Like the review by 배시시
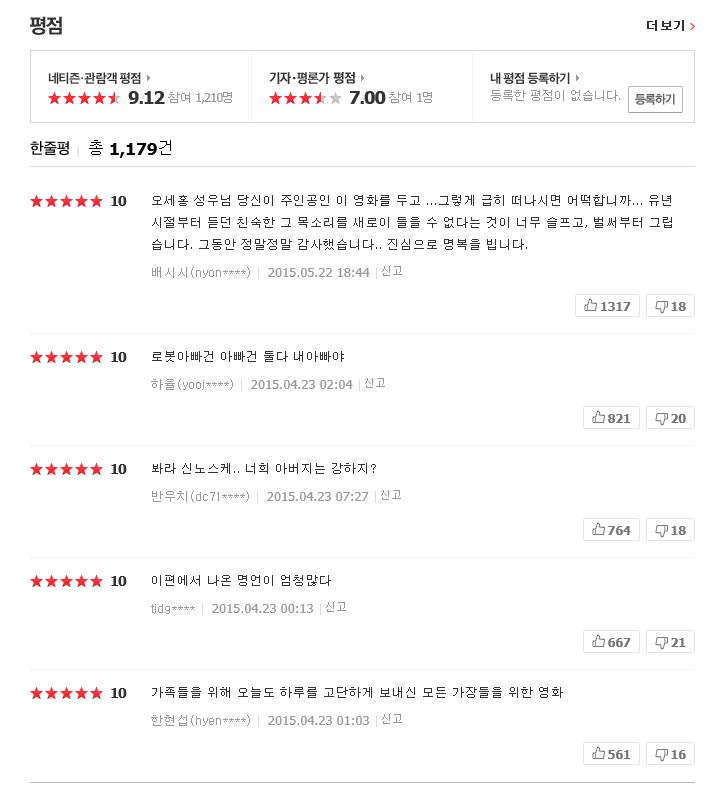Viewport: 721px width, 796px height. pos(607,306)
